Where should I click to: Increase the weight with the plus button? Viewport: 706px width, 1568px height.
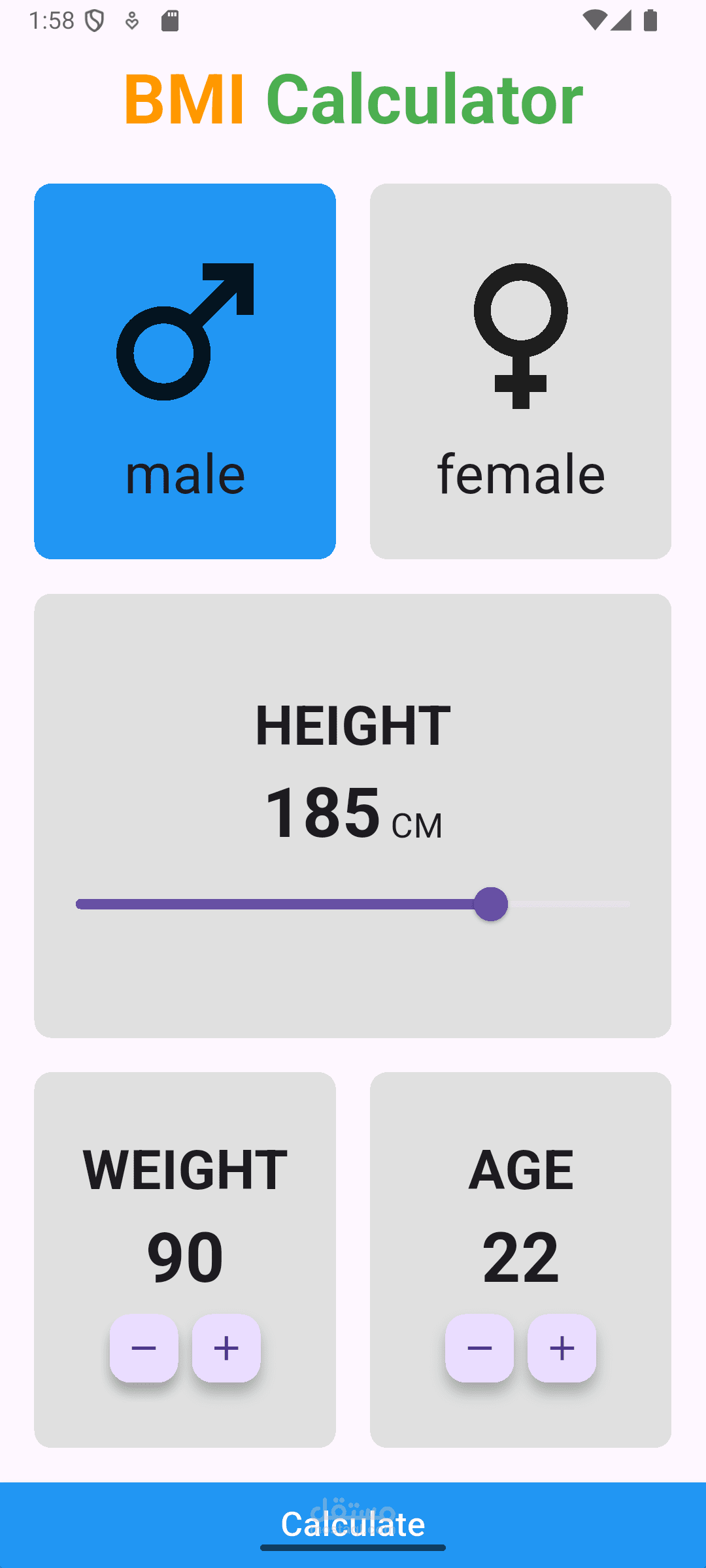[x=226, y=1348]
